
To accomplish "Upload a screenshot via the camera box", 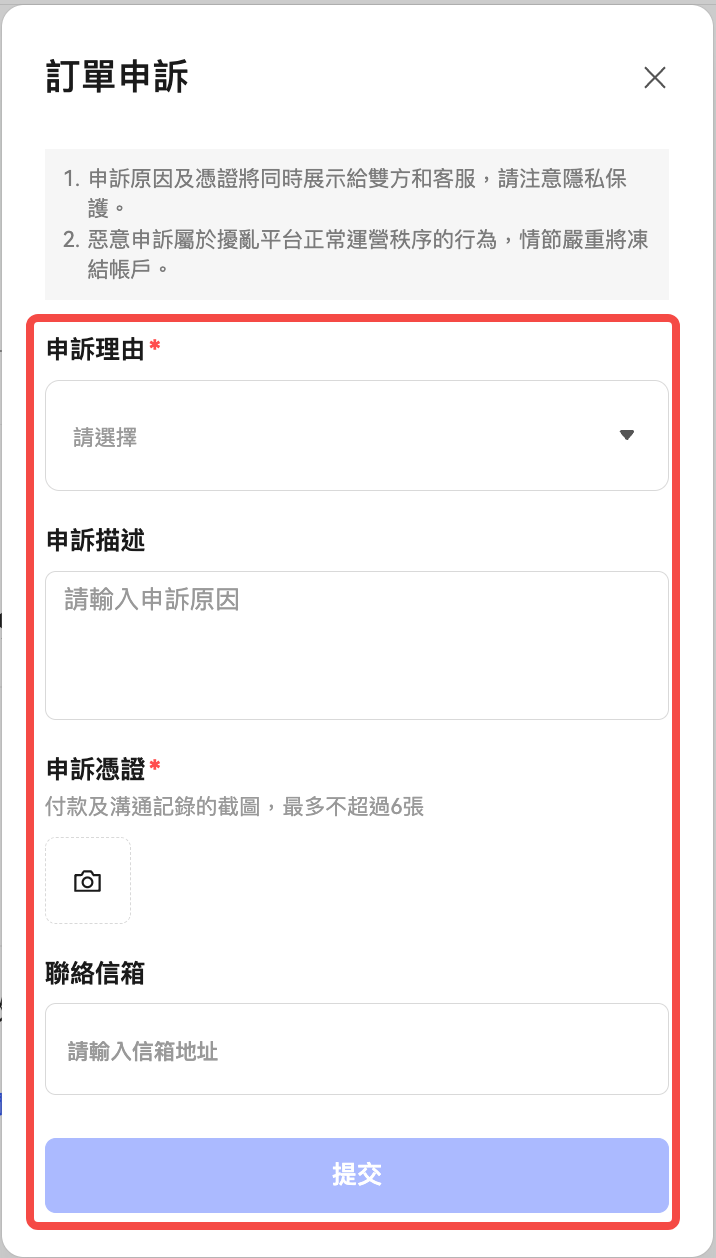I will 88,881.
